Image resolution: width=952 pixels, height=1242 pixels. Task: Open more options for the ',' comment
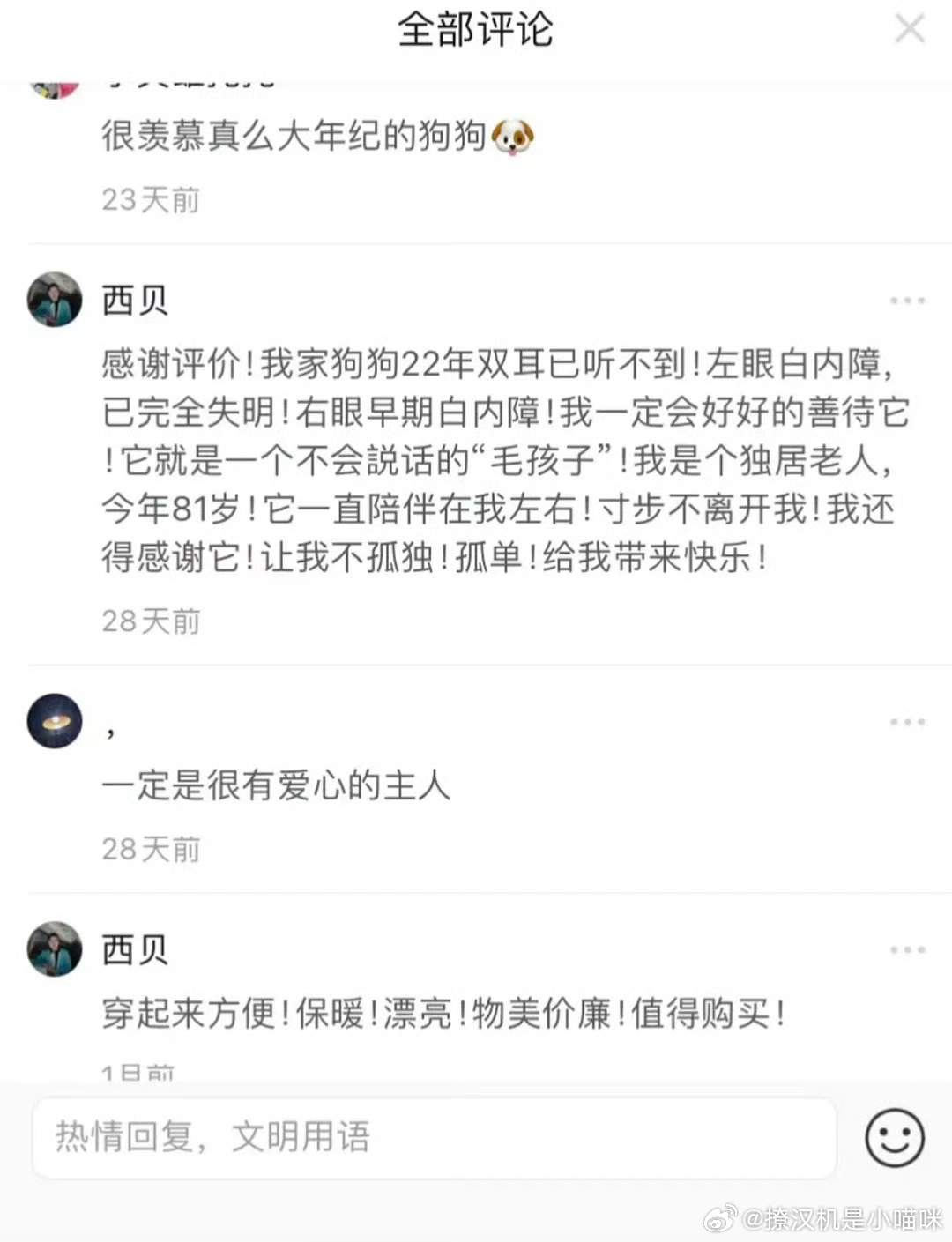click(906, 723)
